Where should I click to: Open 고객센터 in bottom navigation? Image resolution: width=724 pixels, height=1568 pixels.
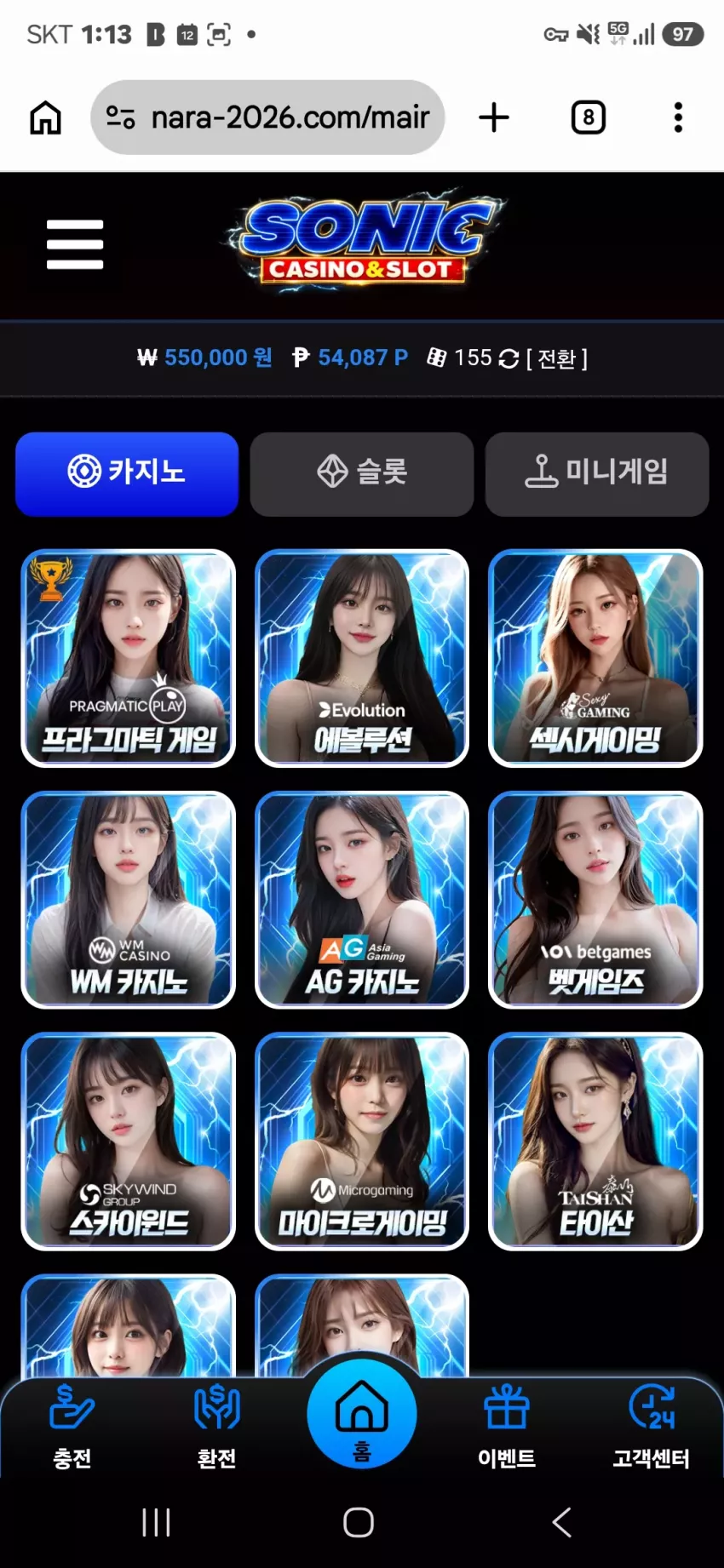(652, 1427)
